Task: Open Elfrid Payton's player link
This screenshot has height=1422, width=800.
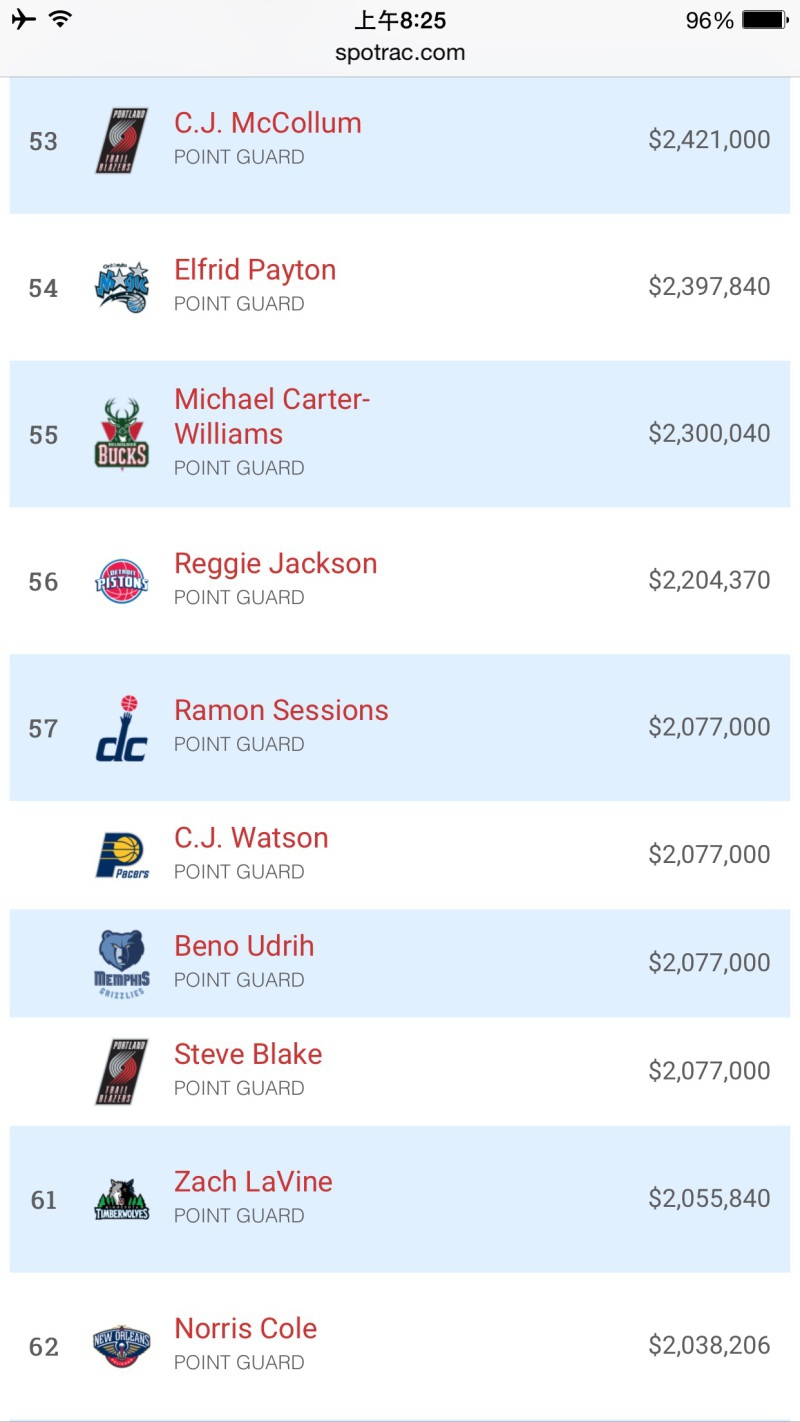Action: click(x=255, y=271)
